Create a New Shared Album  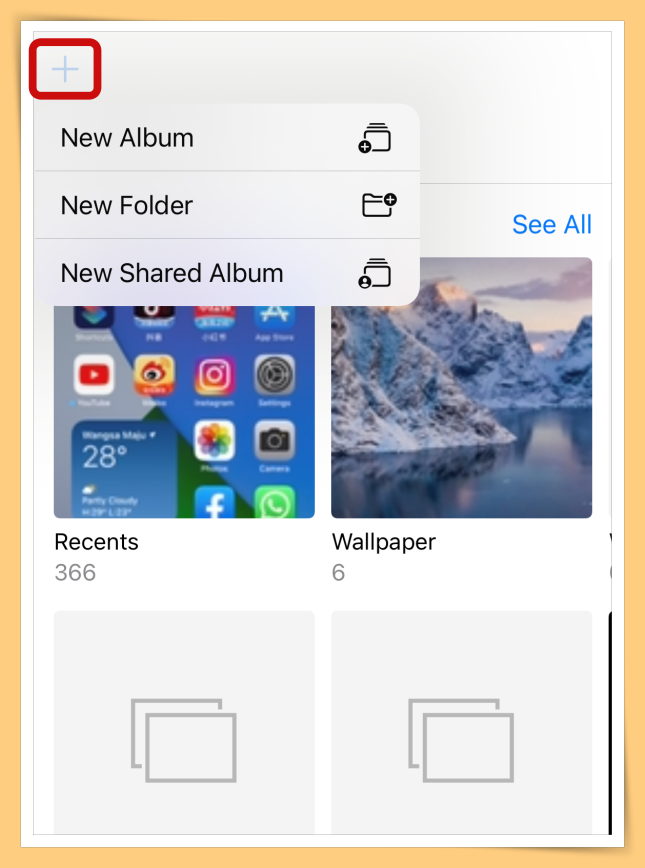point(226,273)
